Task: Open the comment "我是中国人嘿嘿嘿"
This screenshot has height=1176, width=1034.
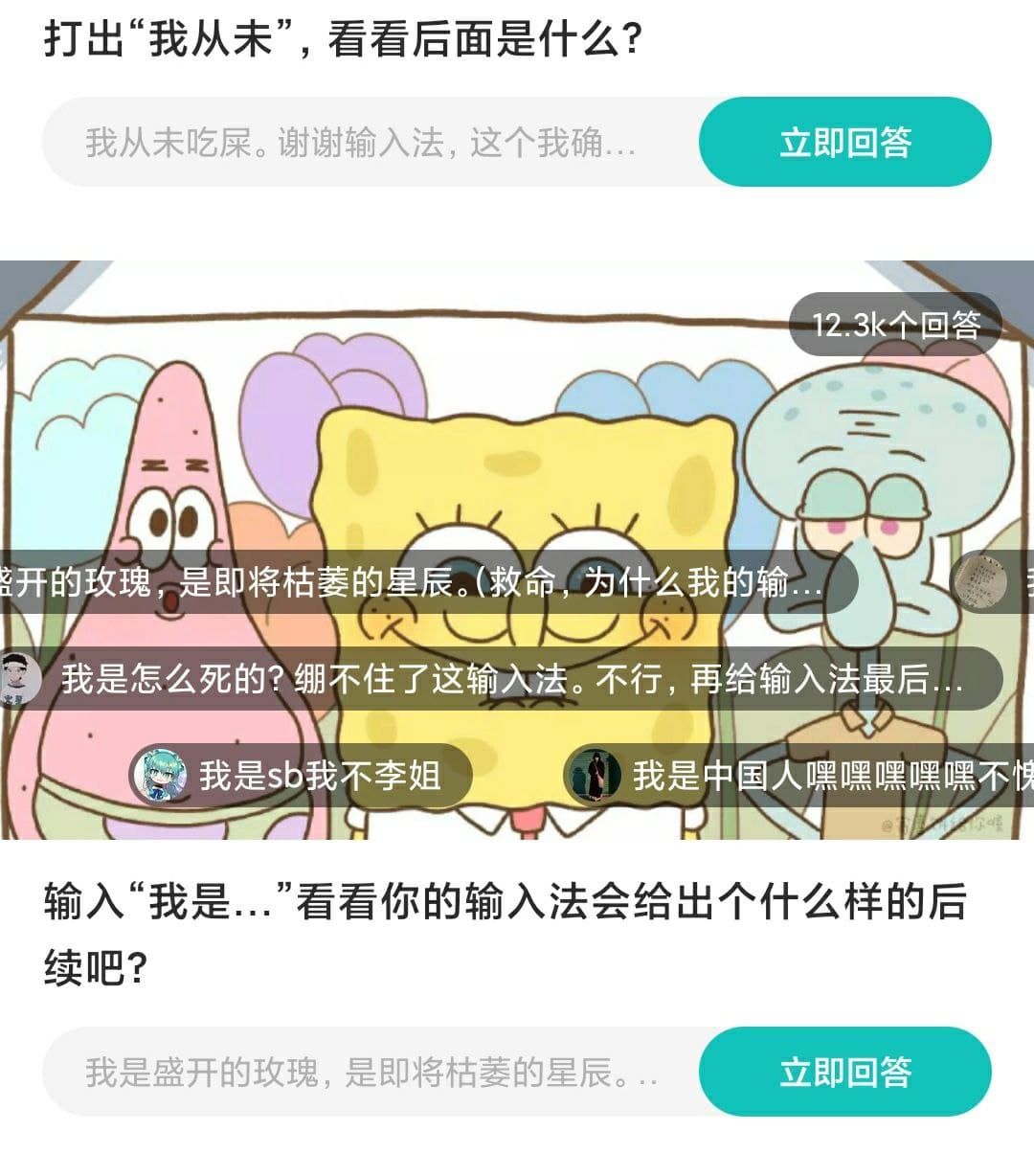Action: (823, 775)
